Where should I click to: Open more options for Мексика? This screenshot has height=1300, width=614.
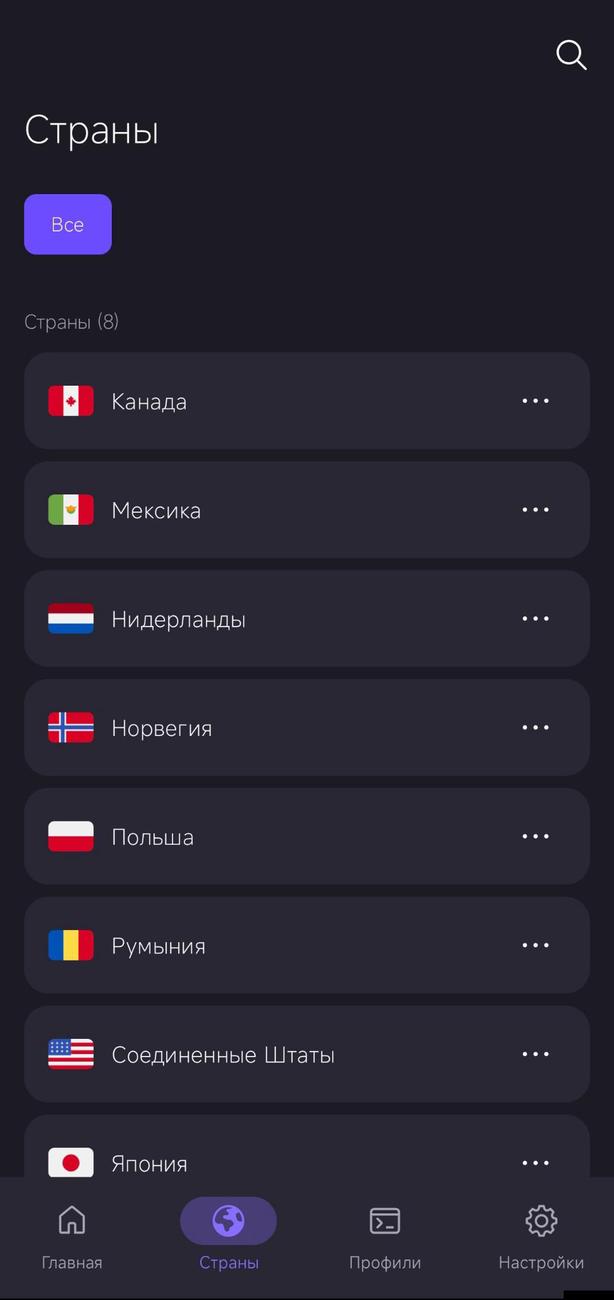(535, 510)
